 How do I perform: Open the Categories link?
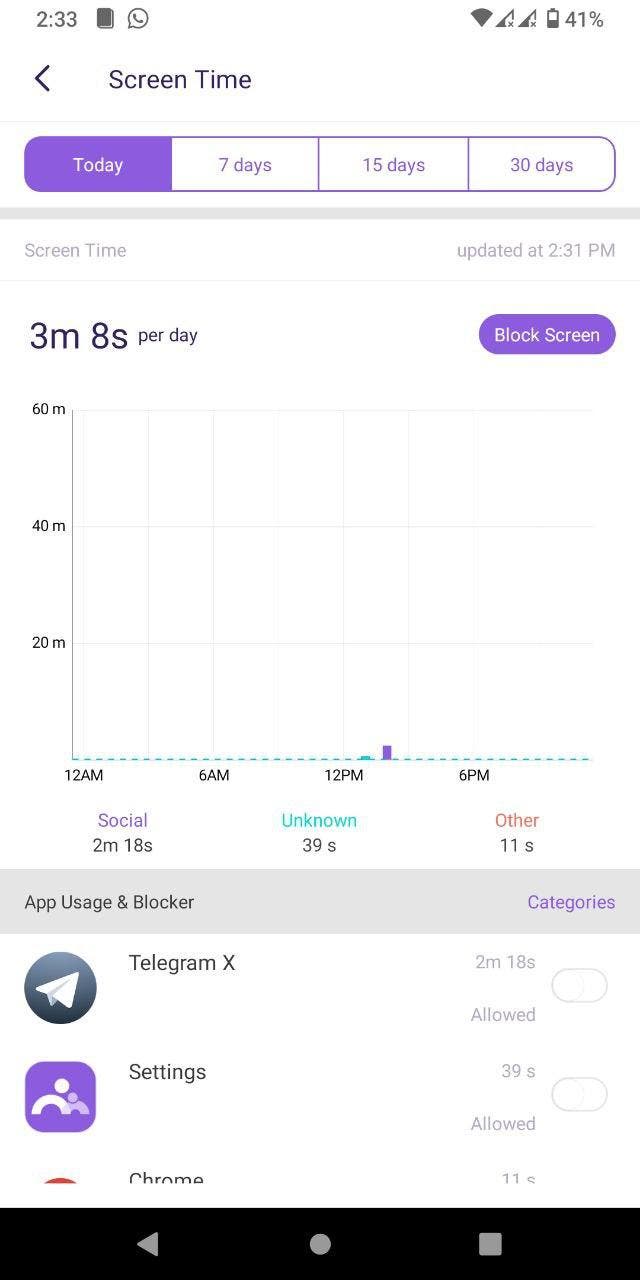coord(571,902)
